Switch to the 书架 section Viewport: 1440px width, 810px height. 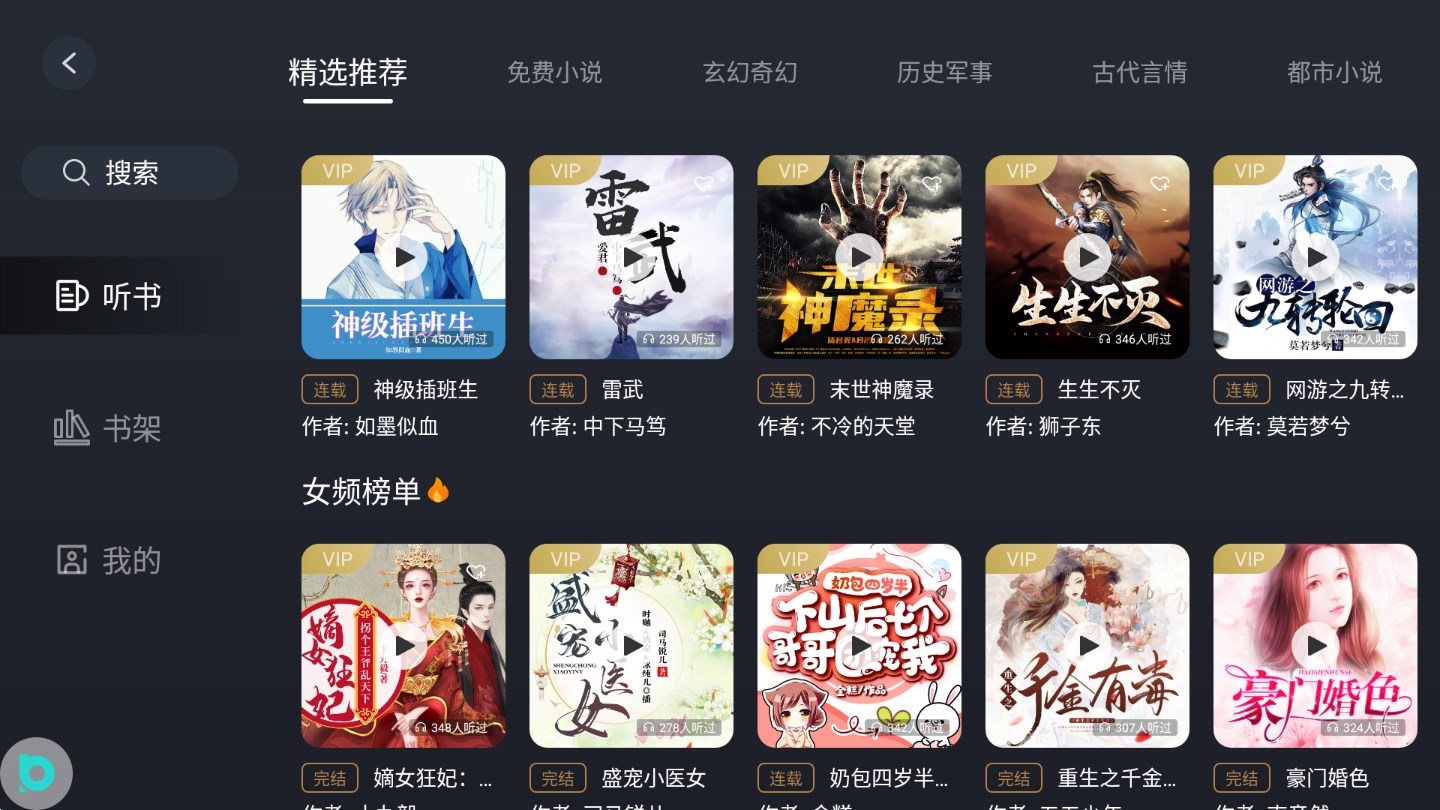[108, 429]
